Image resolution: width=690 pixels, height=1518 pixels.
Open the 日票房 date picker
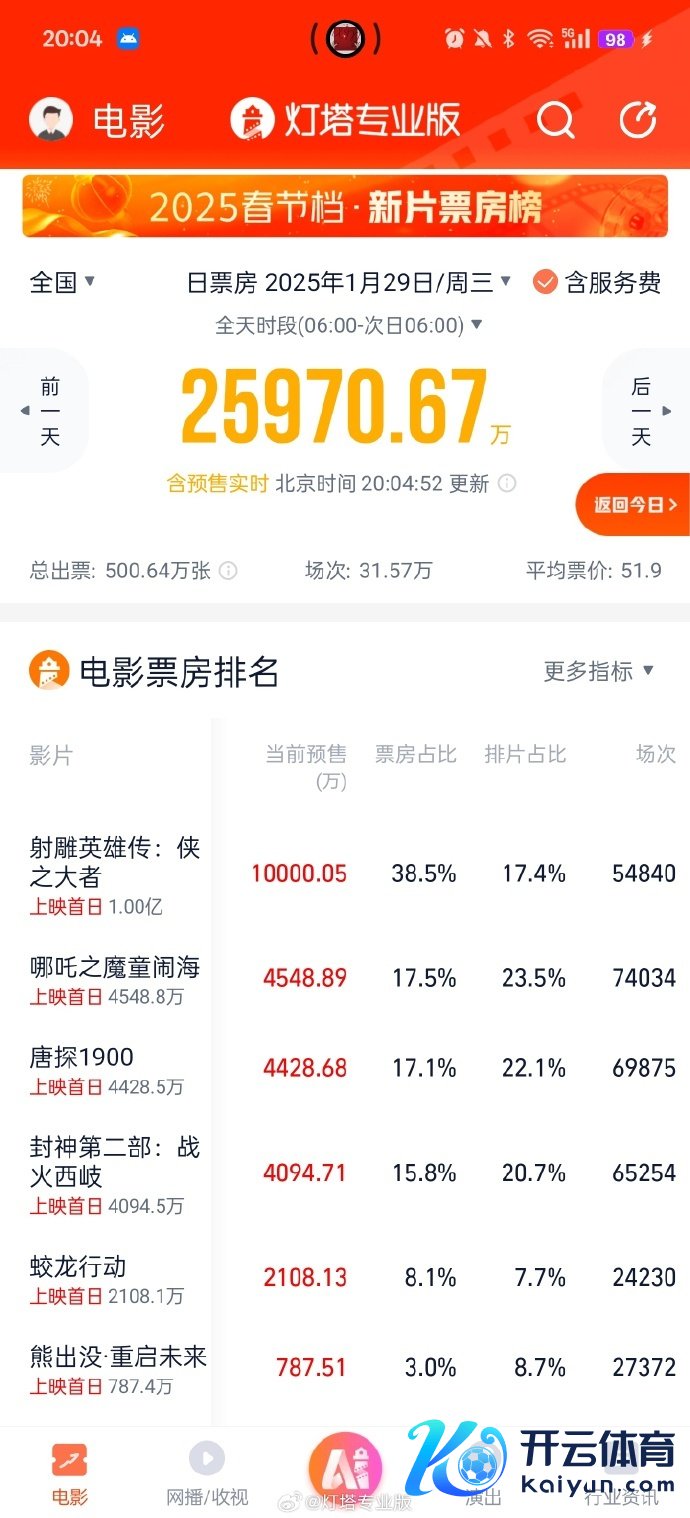click(349, 283)
